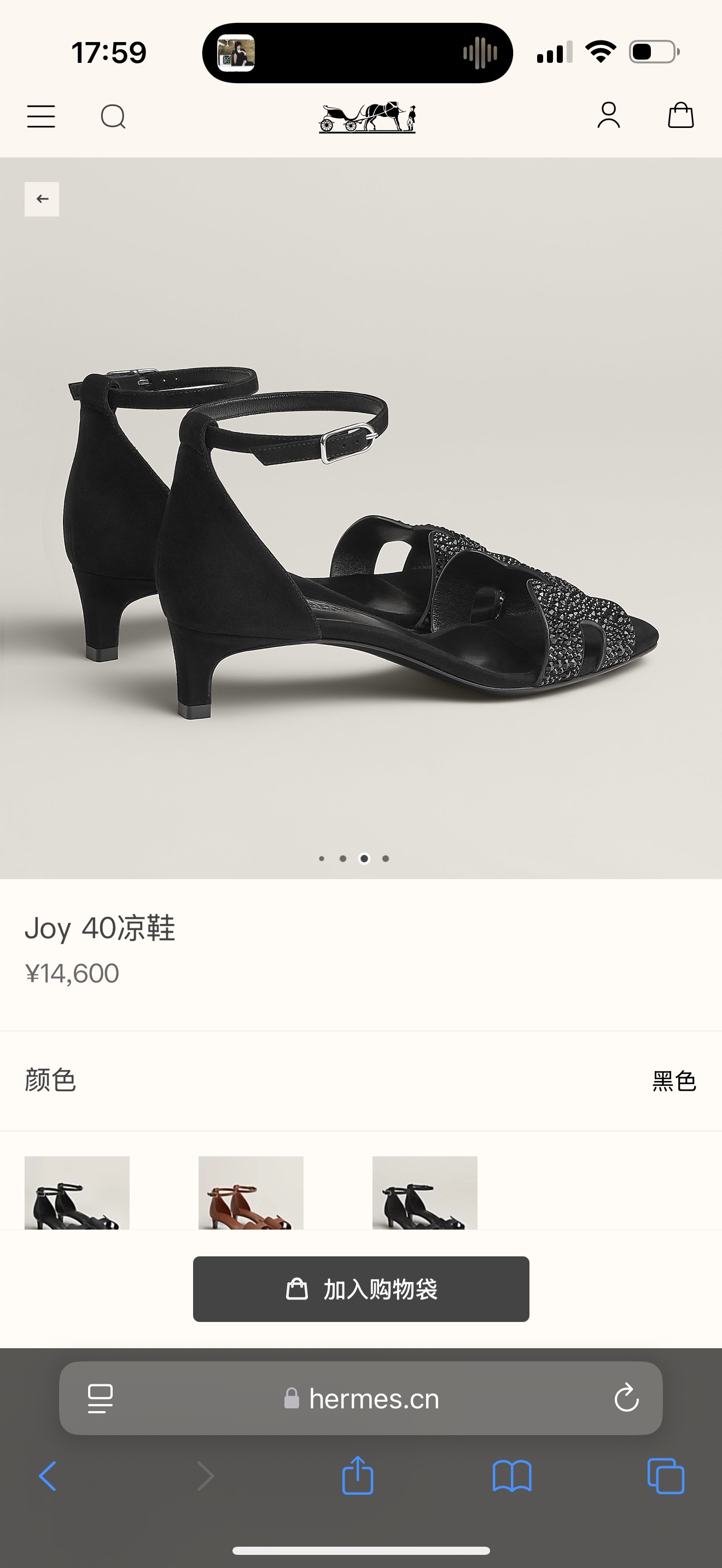
Task: Show all open tabs
Action: (666, 1476)
